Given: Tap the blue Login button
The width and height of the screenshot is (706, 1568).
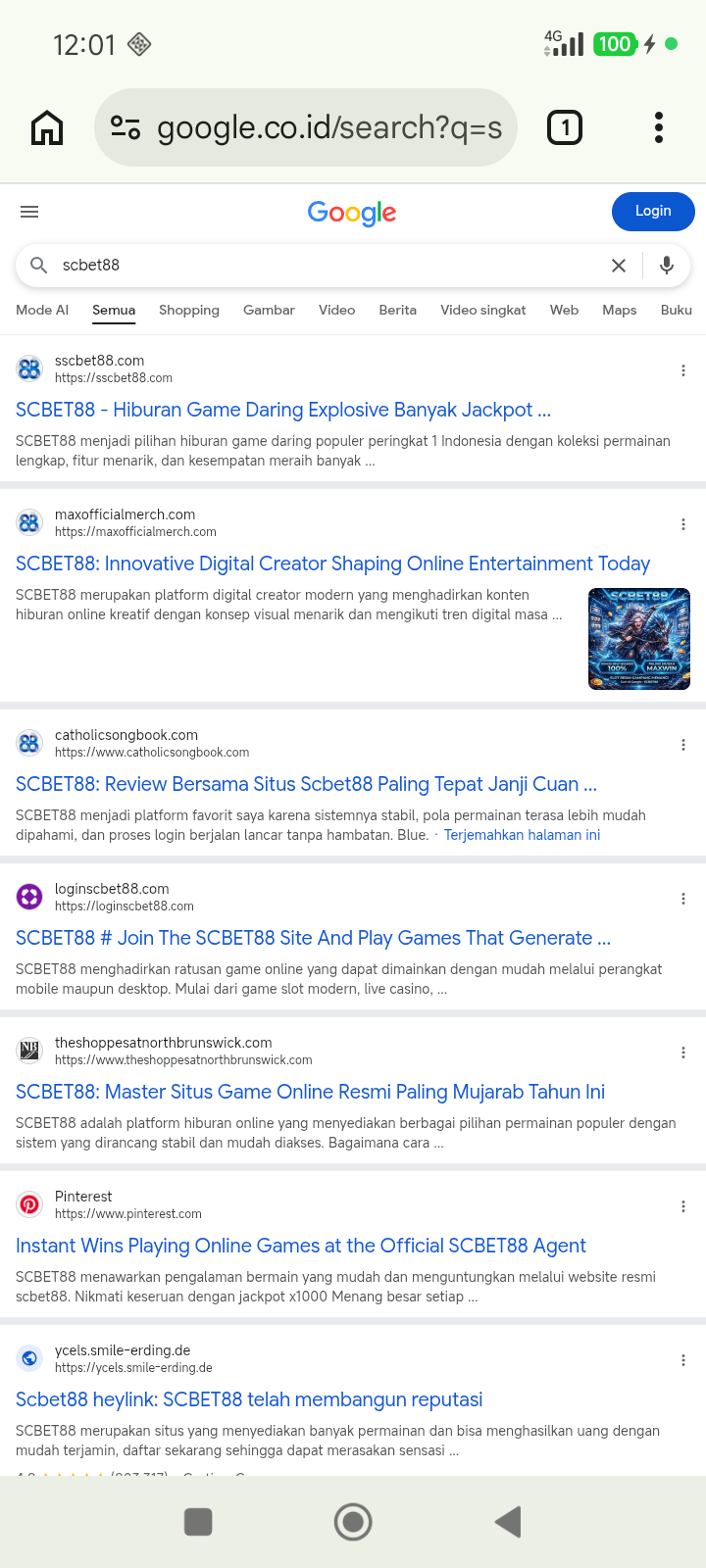Looking at the screenshot, I should pyautogui.click(x=653, y=211).
